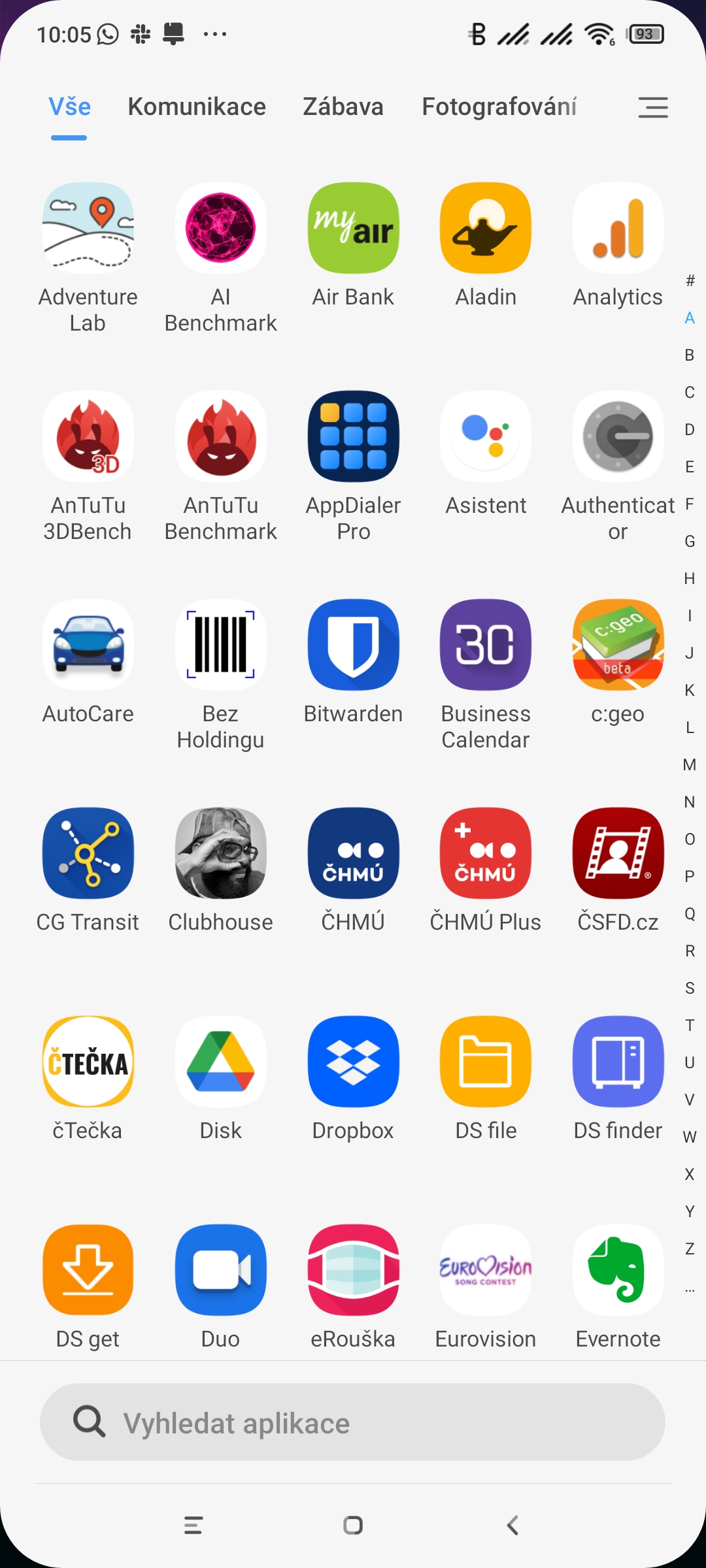Select the Zábava category tab
The height and width of the screenshot is (1568, 706).
343,107
